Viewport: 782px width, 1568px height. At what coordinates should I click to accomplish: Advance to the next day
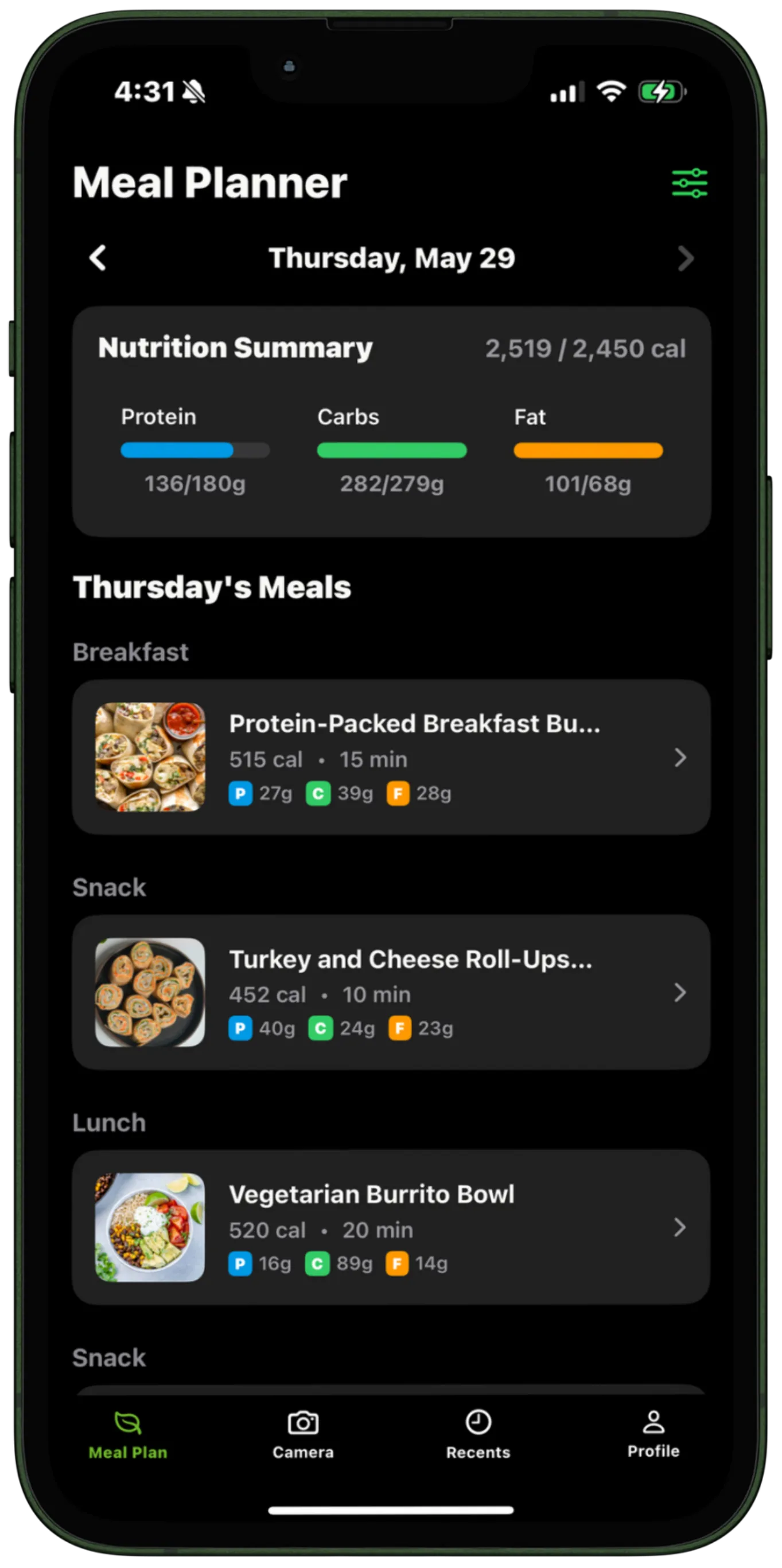(685, 258)
